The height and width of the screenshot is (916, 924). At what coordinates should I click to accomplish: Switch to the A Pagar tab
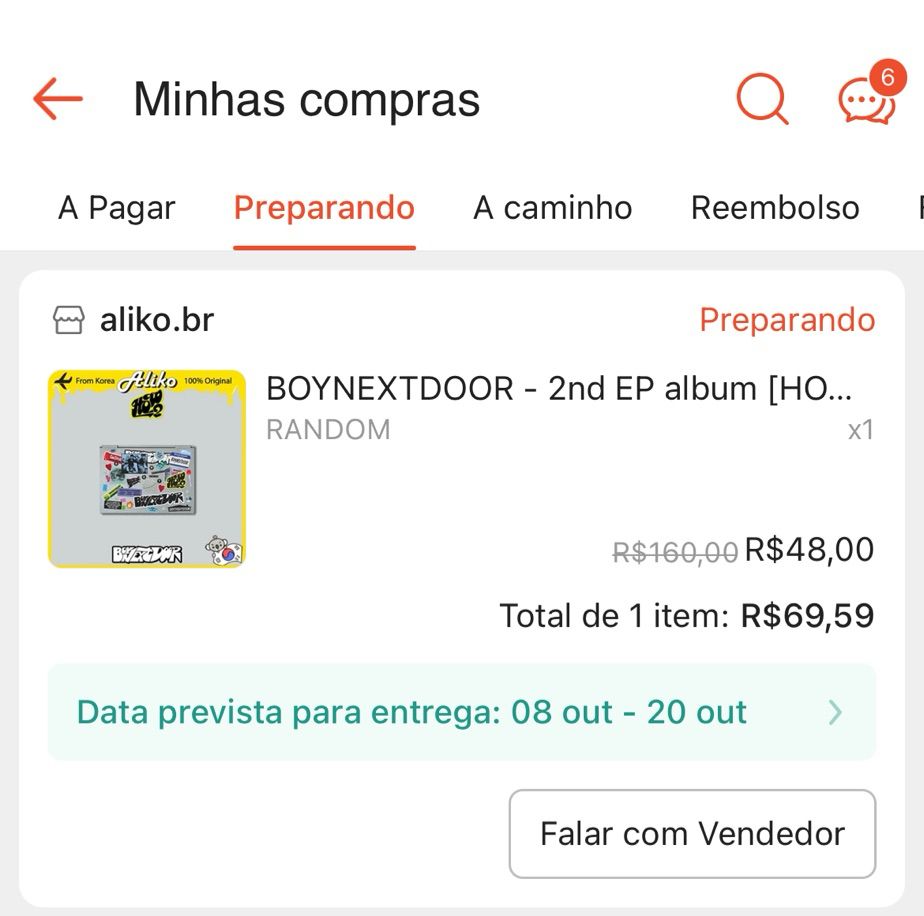[x=116, y=208]
